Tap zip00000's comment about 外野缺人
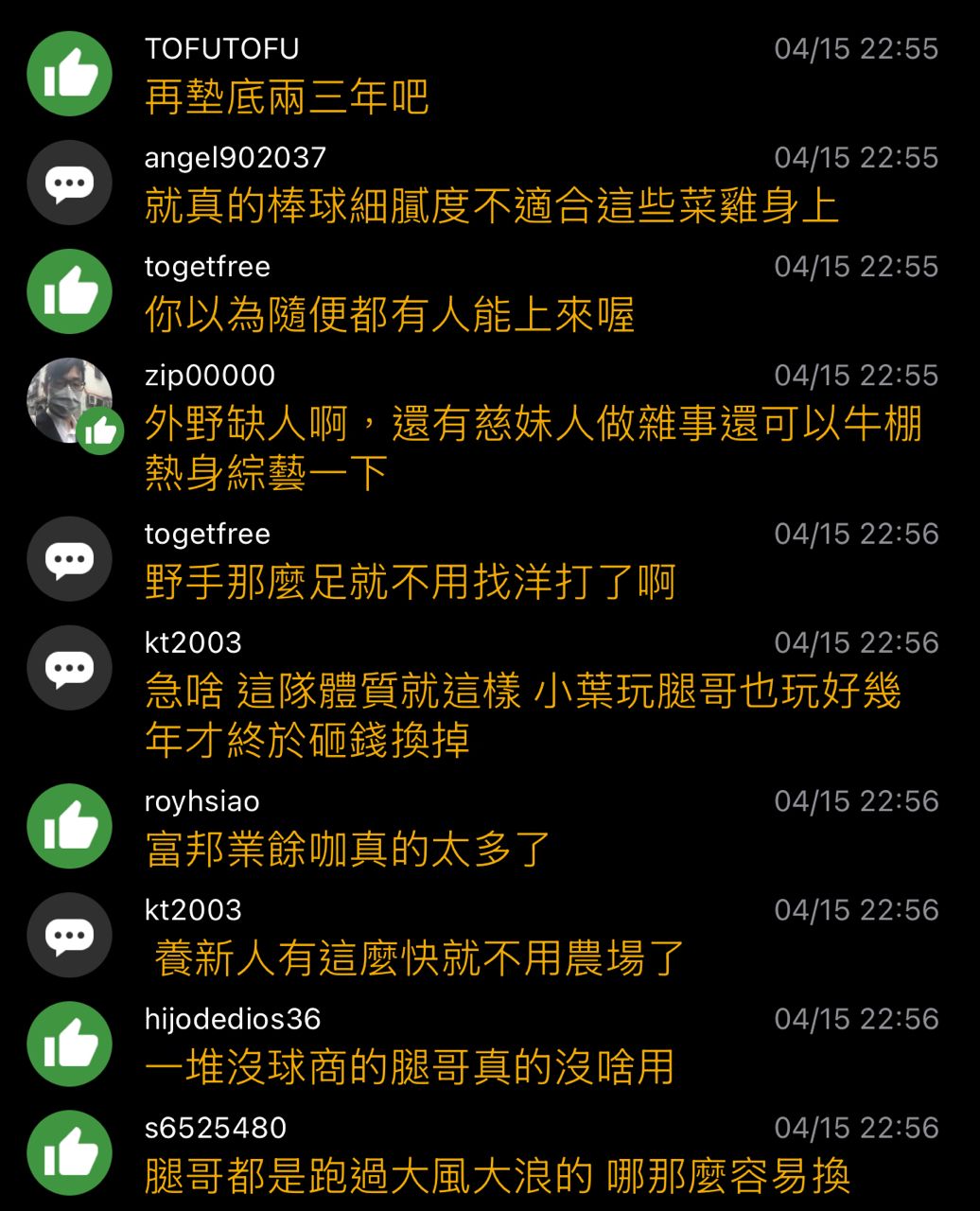 pyautogui.click(x=533, y=448)
